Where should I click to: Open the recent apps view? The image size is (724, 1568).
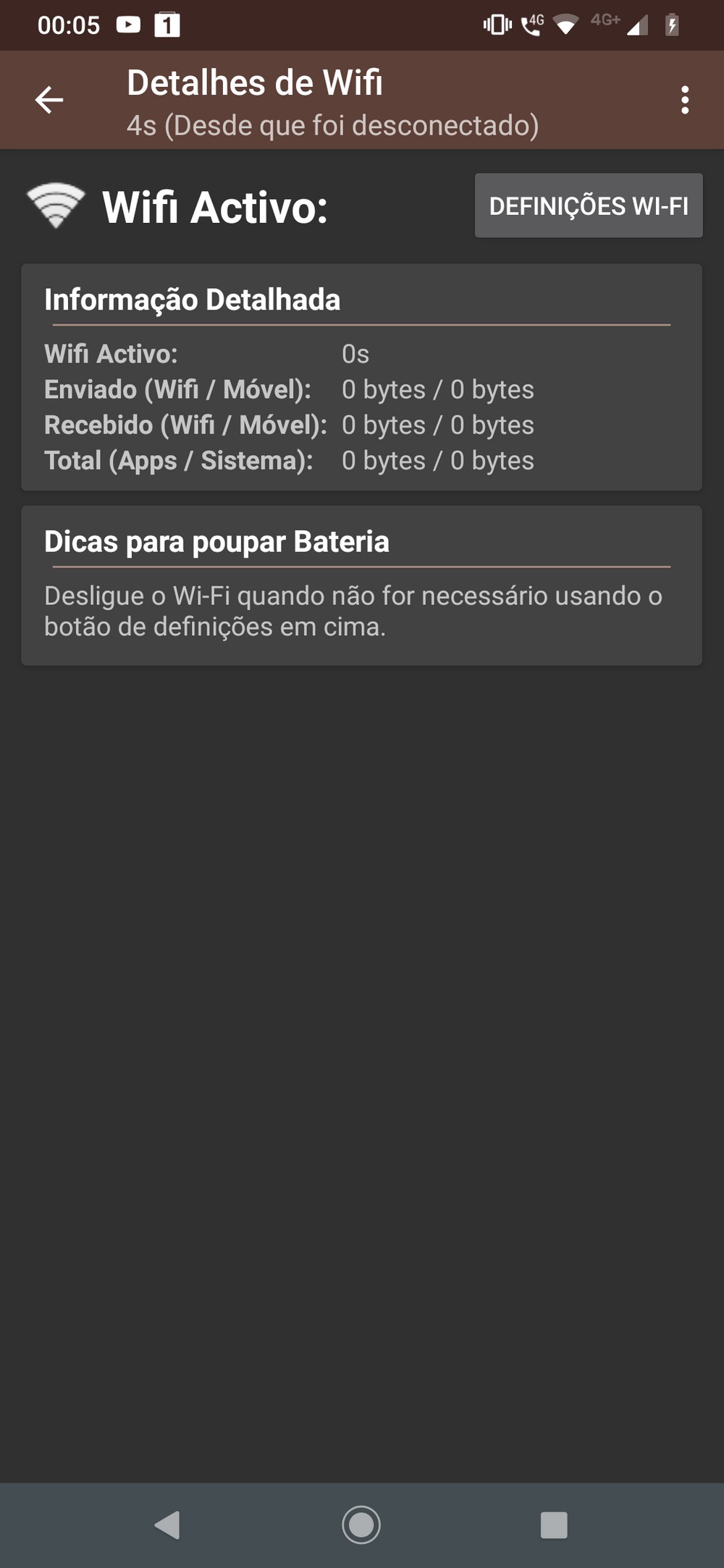554,1525
